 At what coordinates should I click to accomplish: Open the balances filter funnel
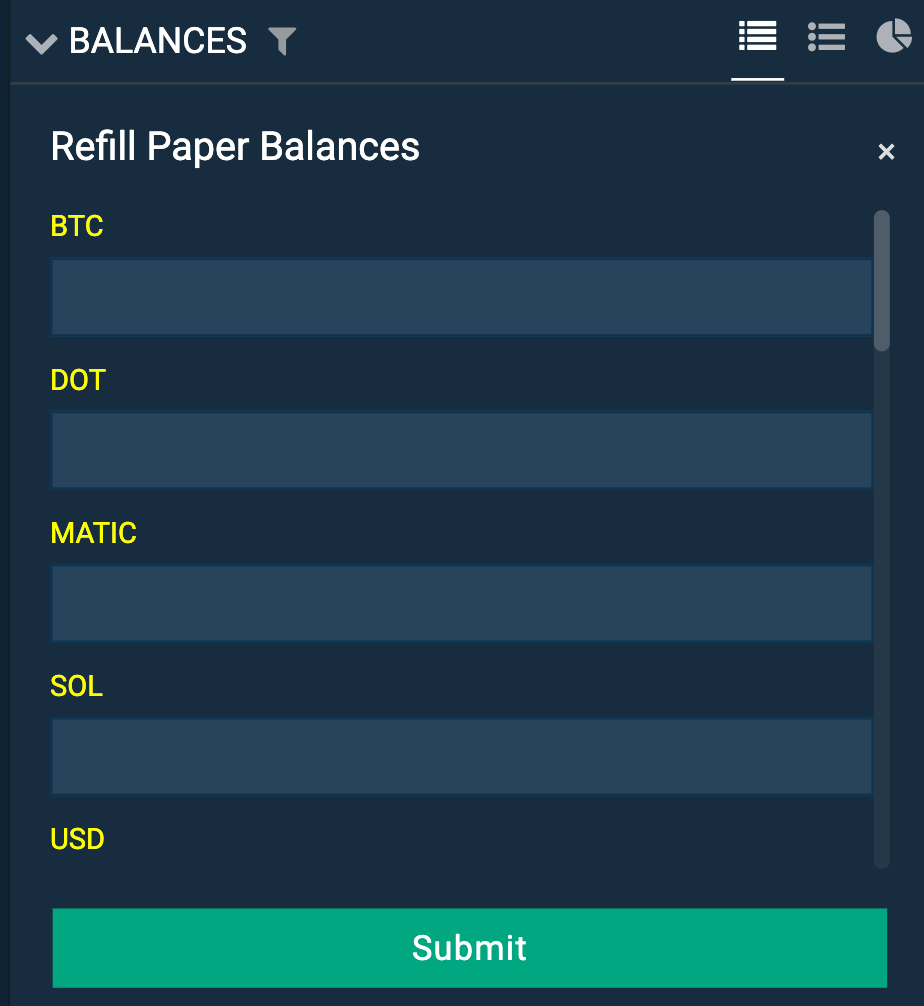282,42
